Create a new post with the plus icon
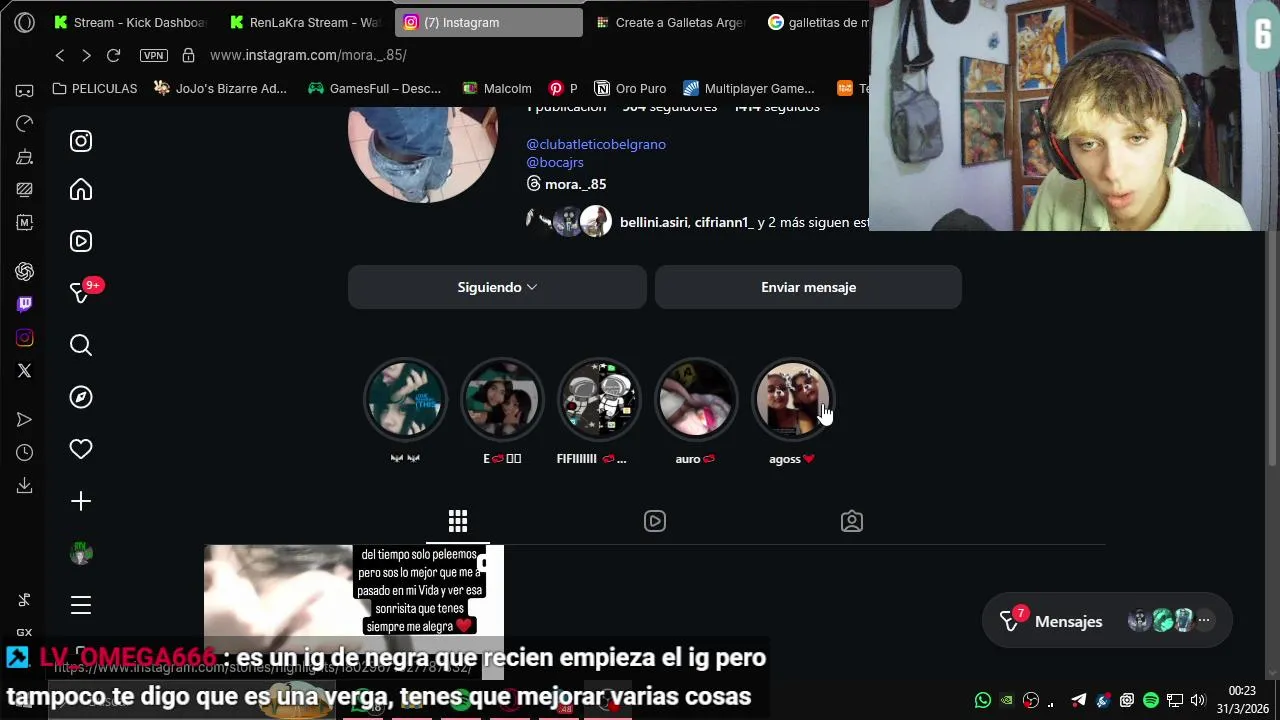 click(x=81, y=501)
